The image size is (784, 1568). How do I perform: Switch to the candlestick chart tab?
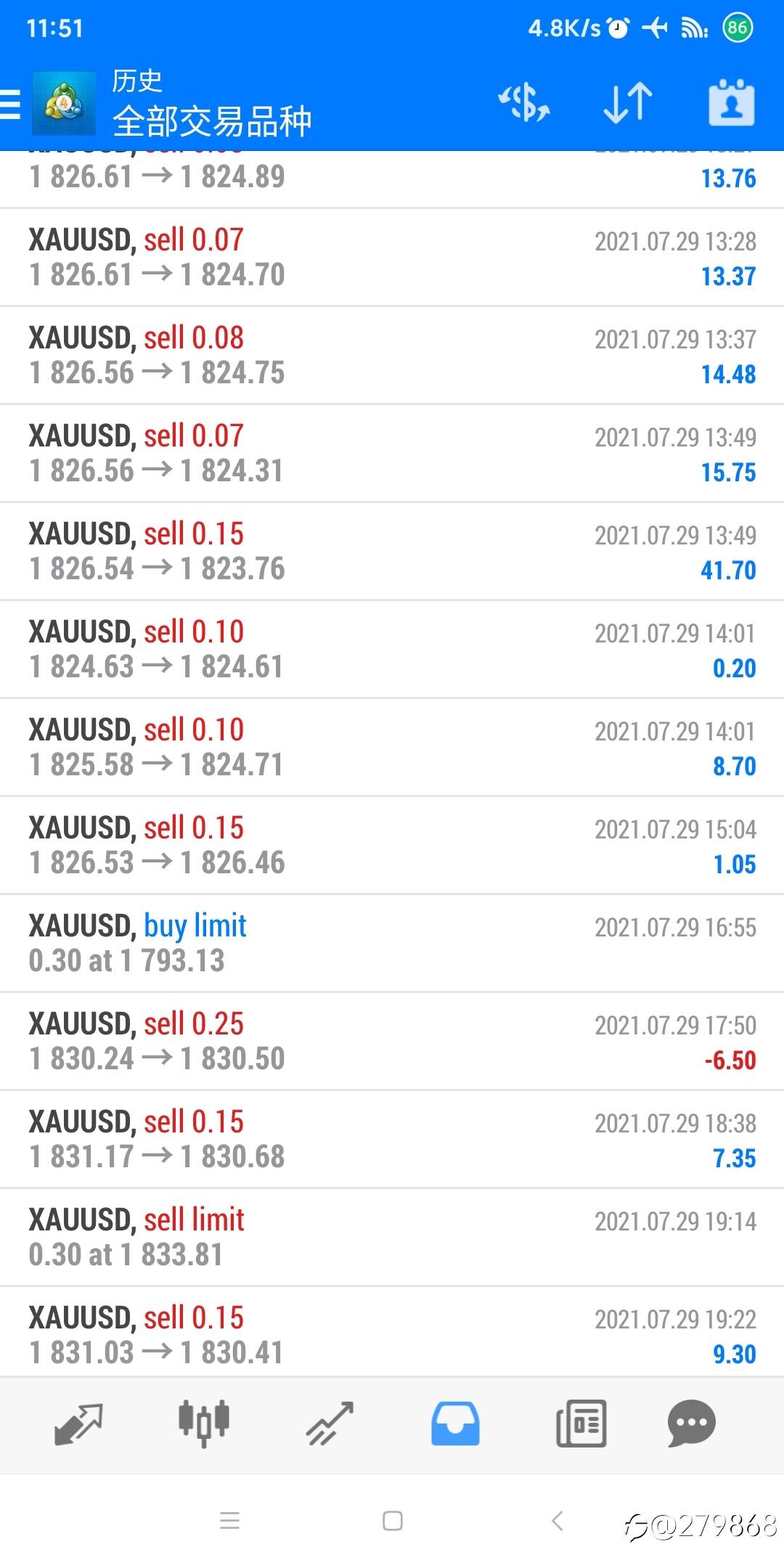pyautogui.click(x=204, y=1424)
